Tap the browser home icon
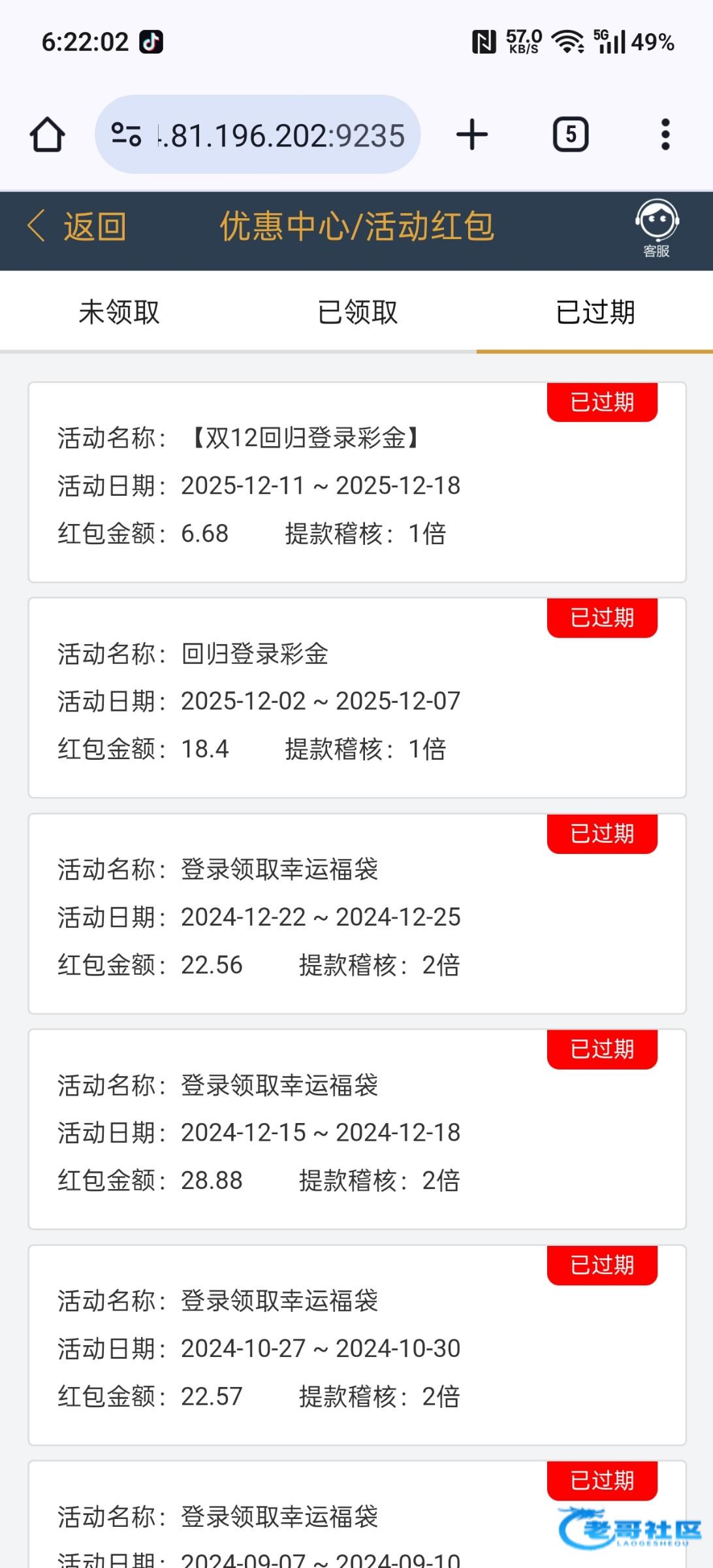Viewport: 713px width, 1568px height. pos(48,135)
